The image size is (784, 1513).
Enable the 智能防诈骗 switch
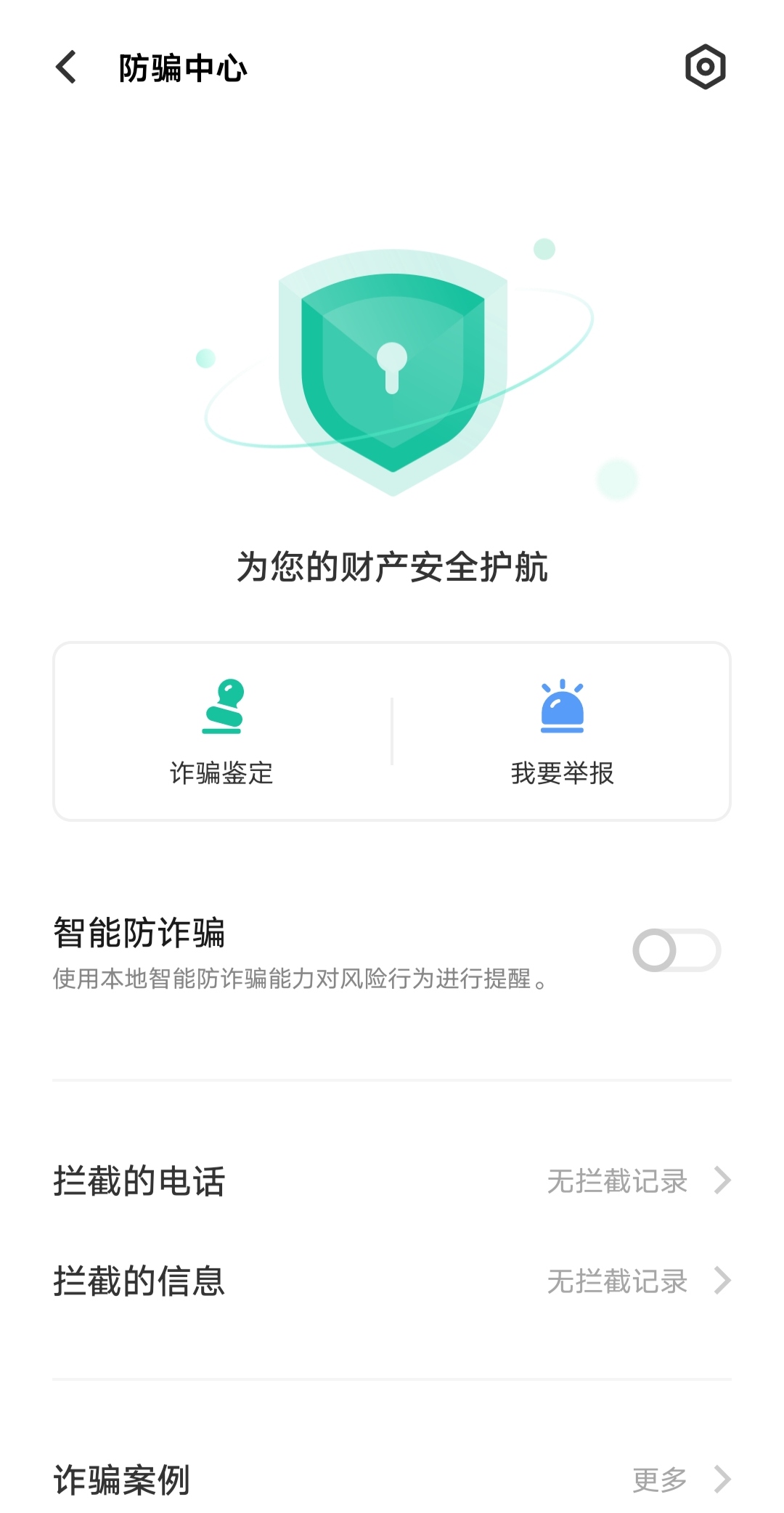676,950
